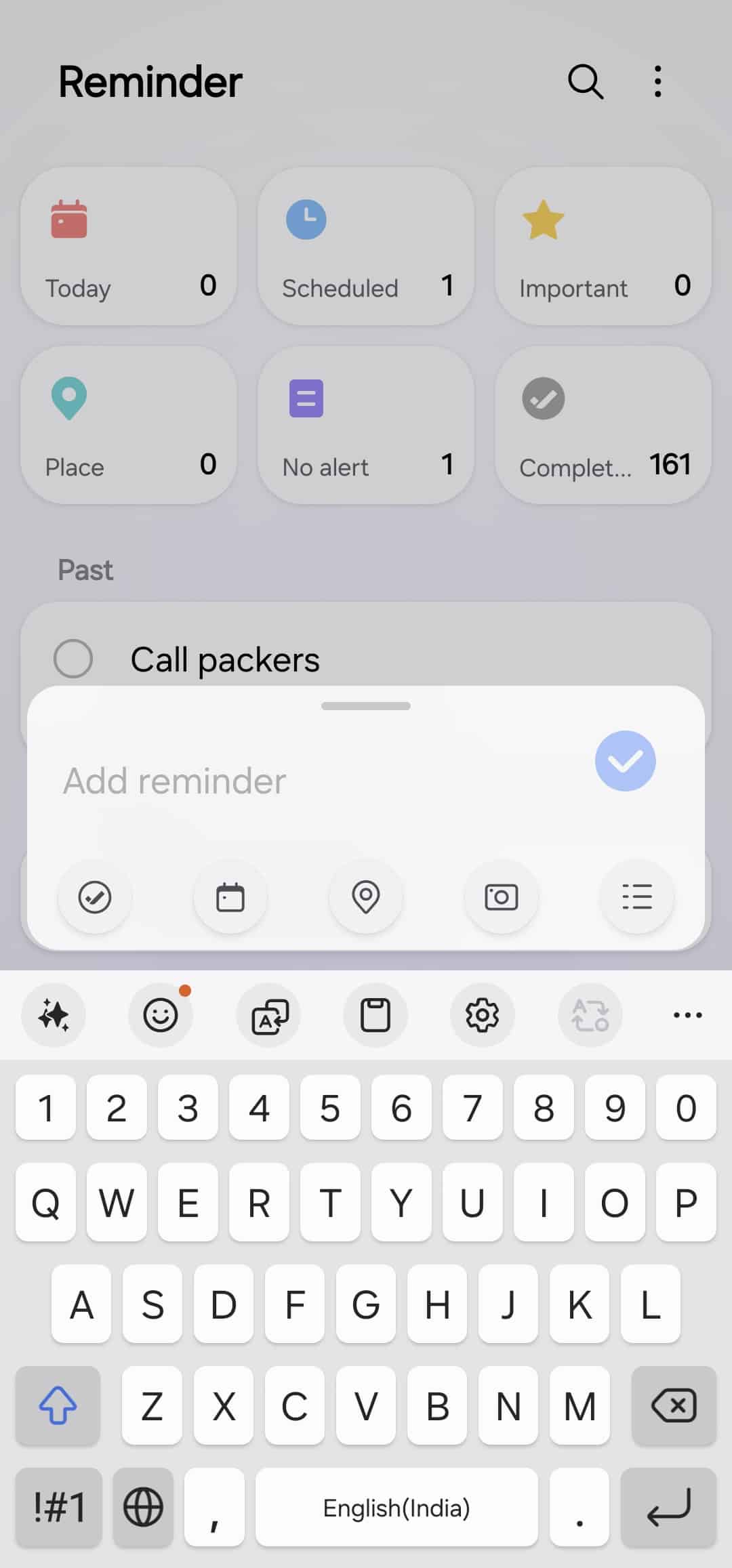Open the No alert reminders card
732x1568 pixels.
[366, 426]
